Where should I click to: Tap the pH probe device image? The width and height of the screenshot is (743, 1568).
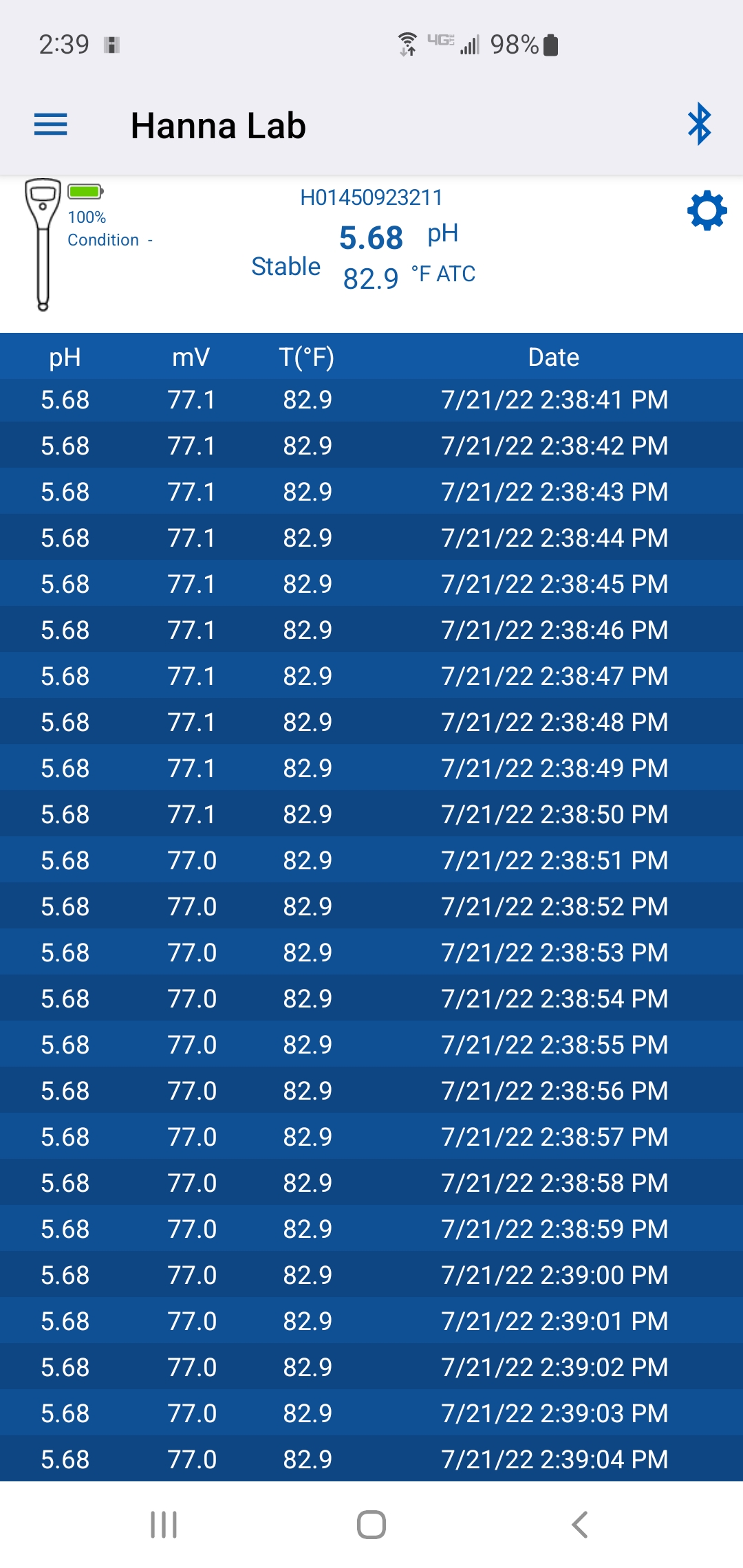43,245
